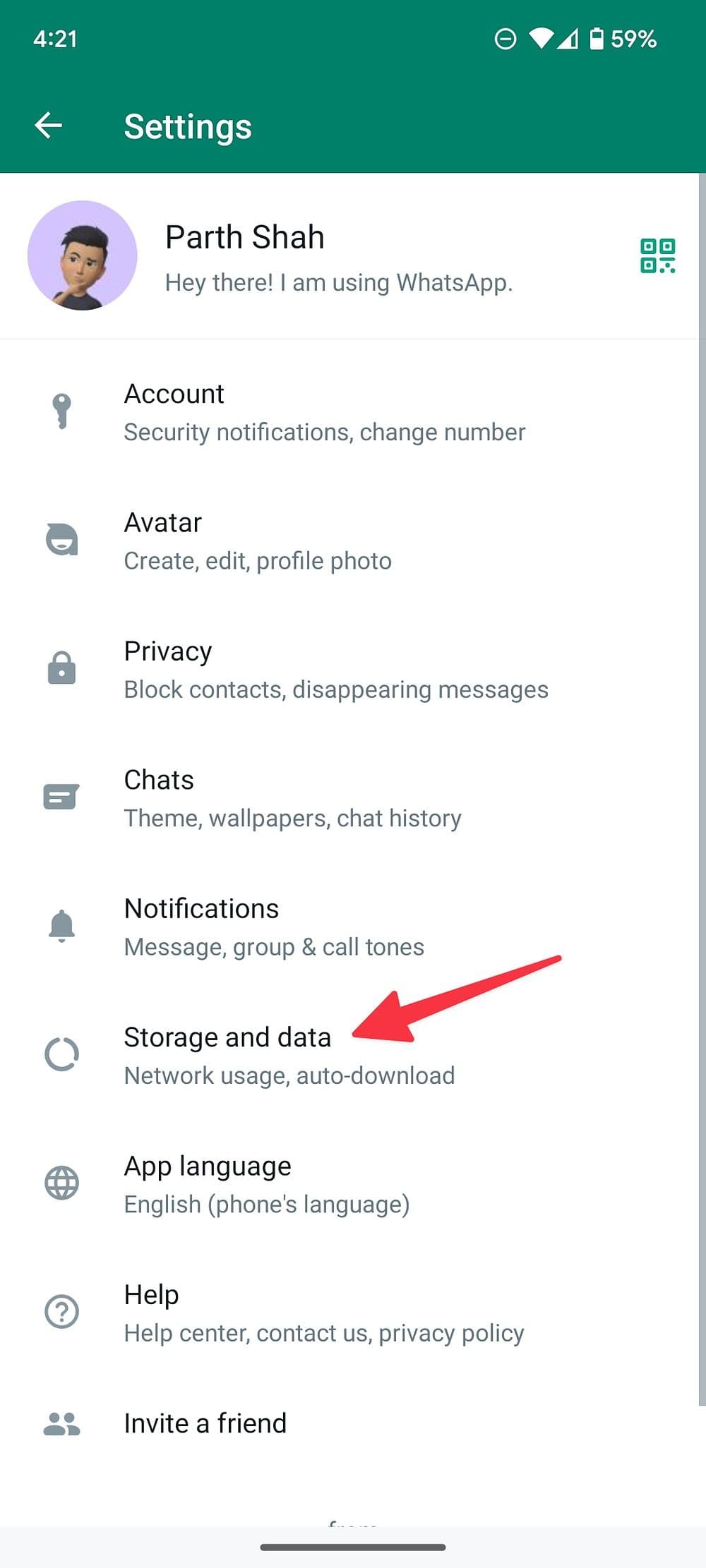Viewport: 706px width, 1568px height.
Task: Select the globe icon for App language
Action: coord(61,1183)
